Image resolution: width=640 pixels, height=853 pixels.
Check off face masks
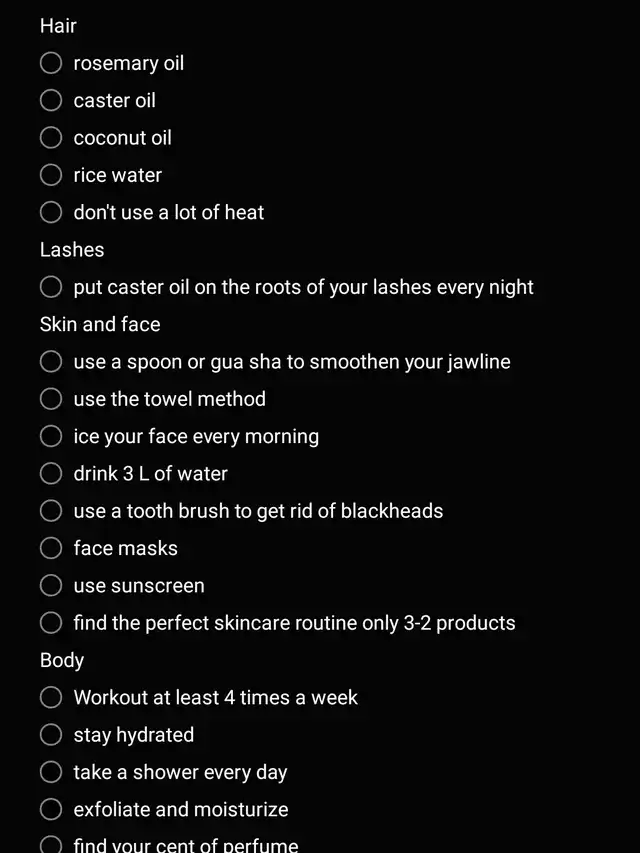[51, 548]
